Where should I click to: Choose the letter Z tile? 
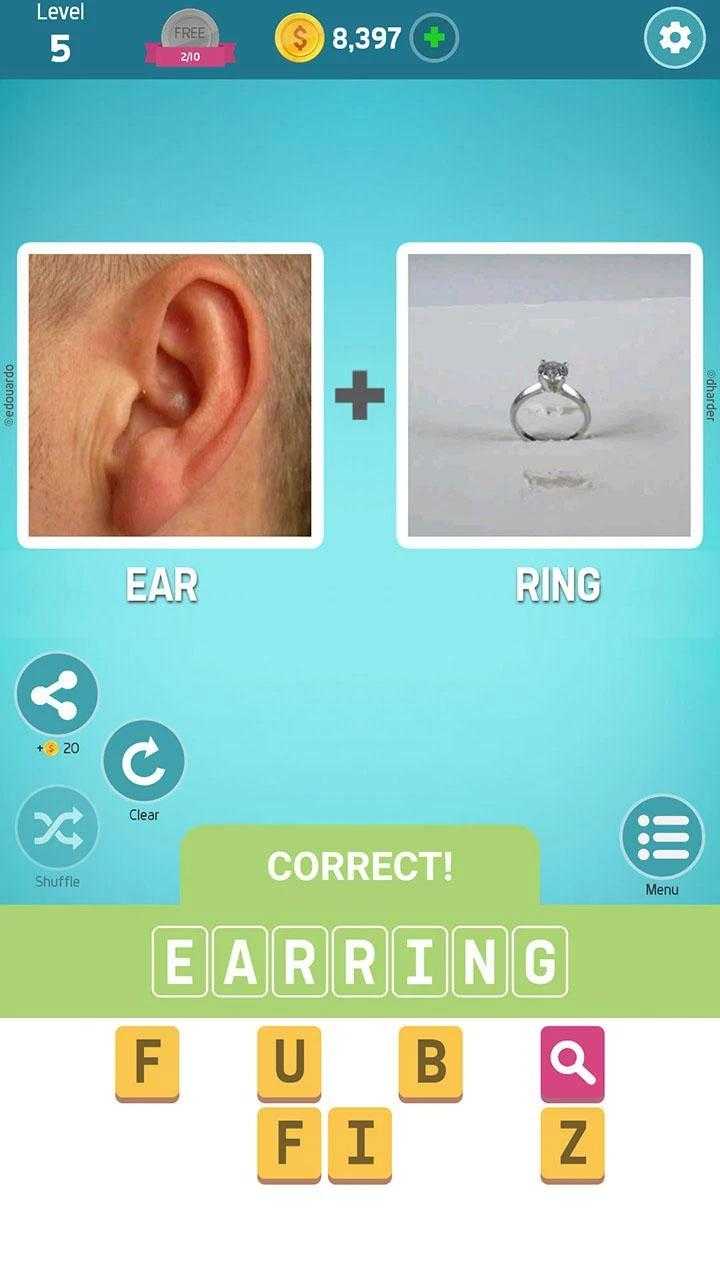[572, 1143]
